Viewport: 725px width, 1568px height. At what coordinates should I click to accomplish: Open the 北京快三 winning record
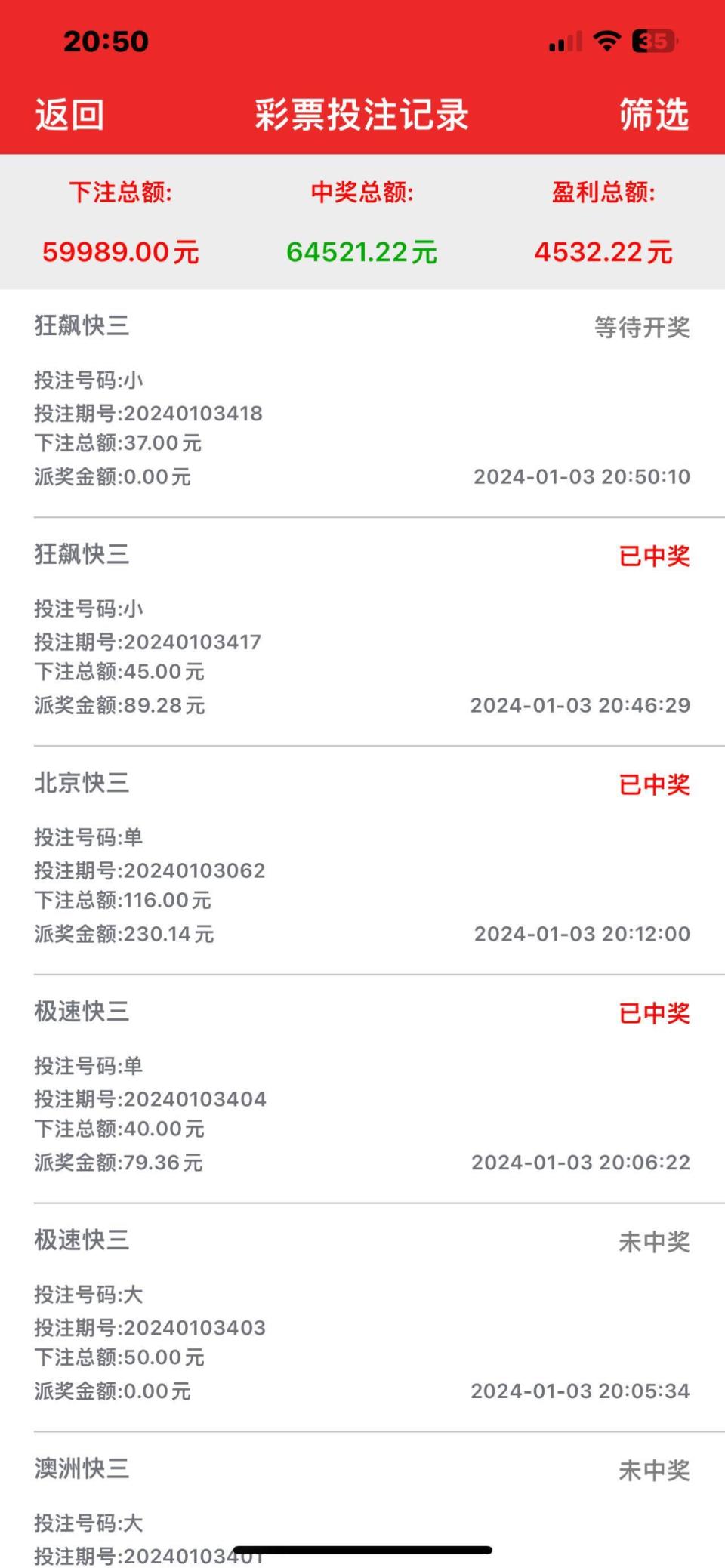coord(82,784)
